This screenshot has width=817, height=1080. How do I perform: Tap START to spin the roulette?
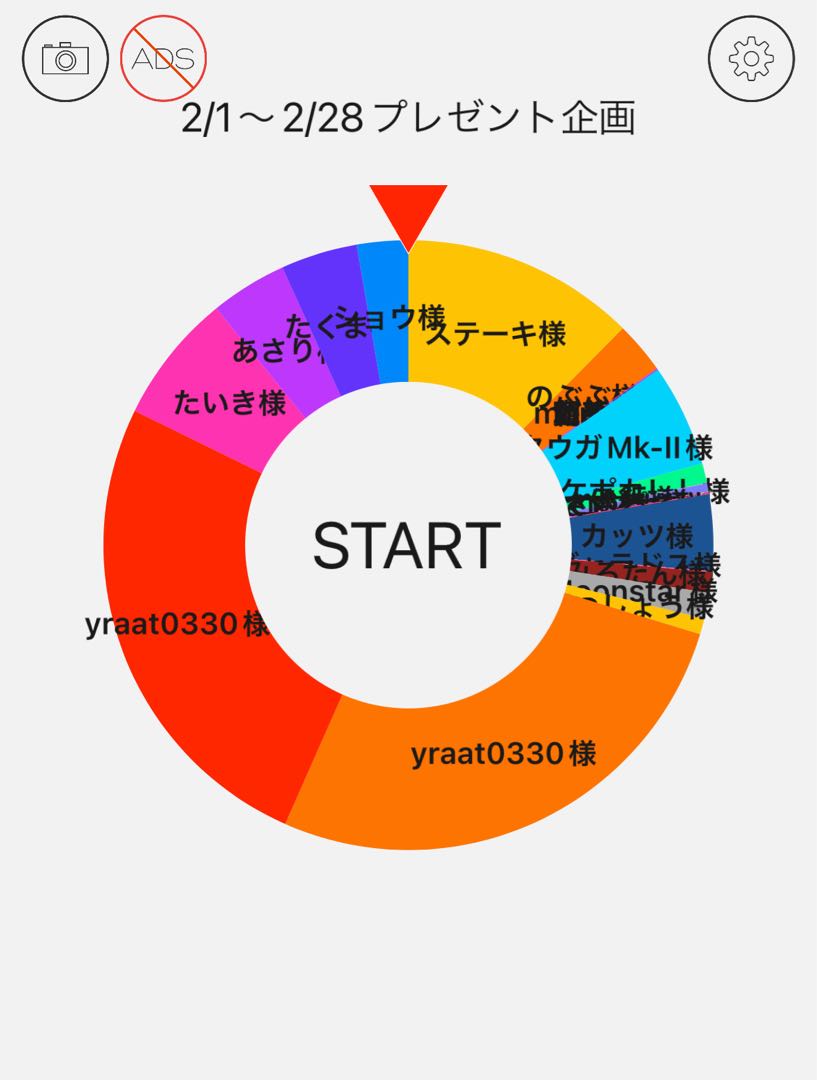(406, 545)
